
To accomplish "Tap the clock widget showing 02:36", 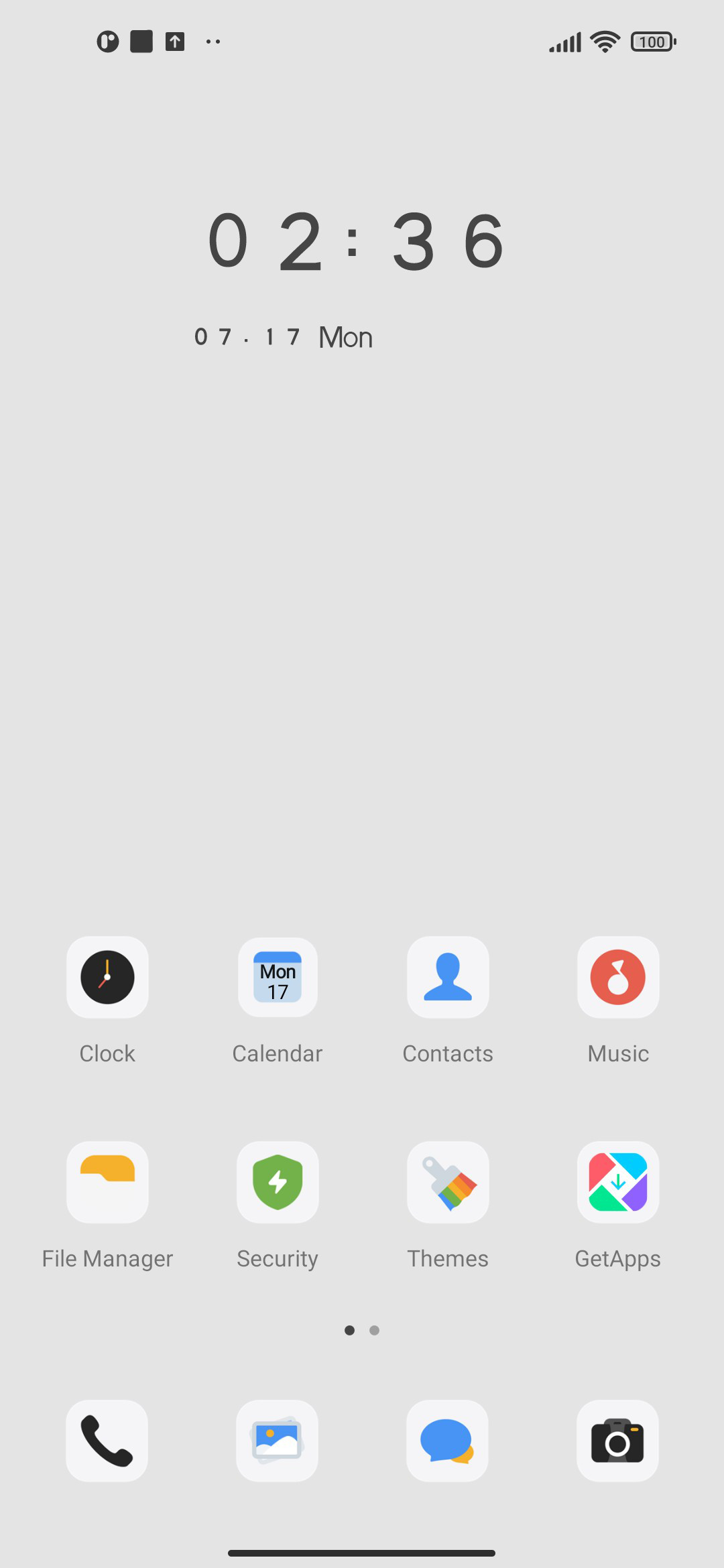I will (x=355, y=241).
